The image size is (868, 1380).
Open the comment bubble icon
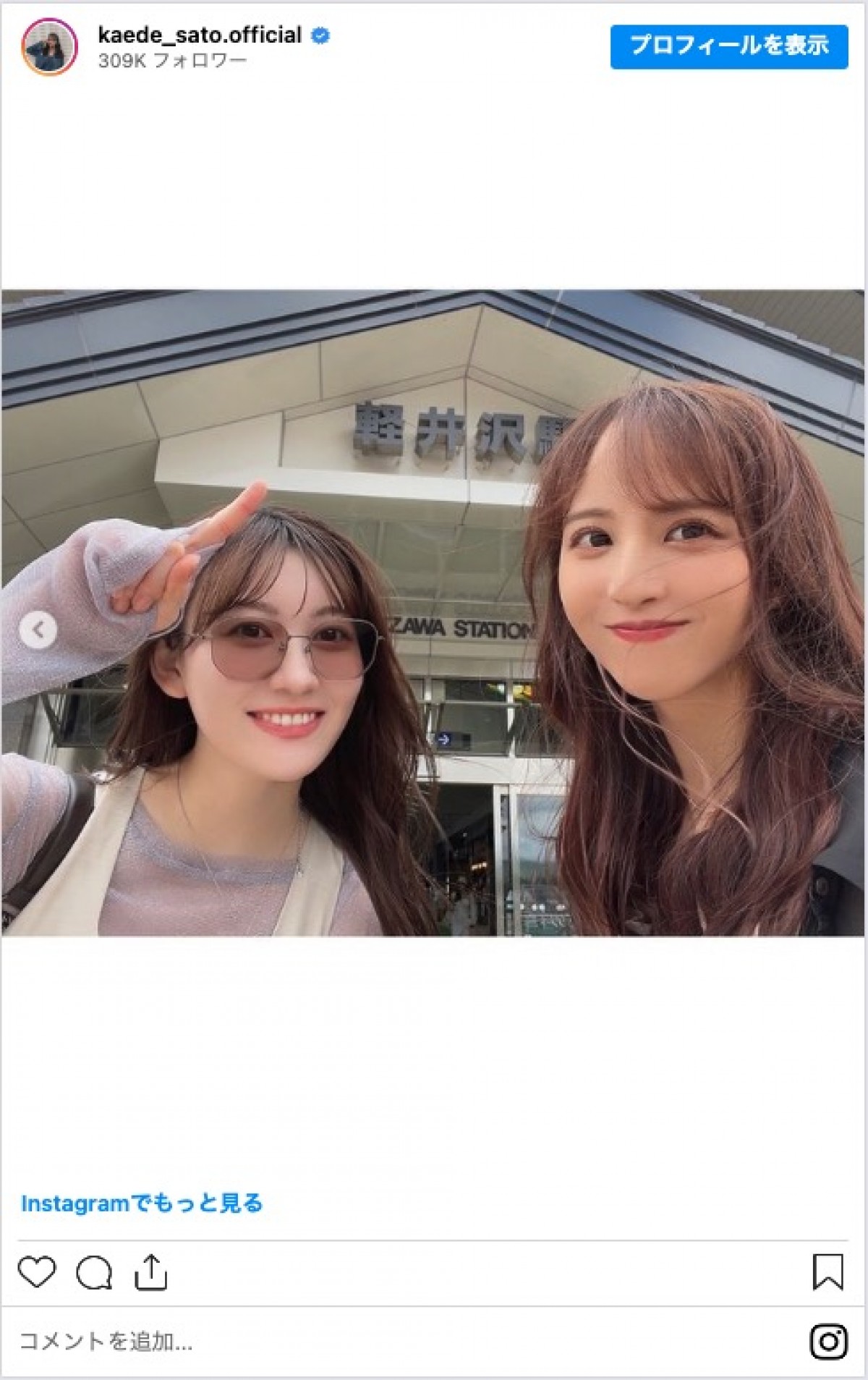tap(94, 1272)
